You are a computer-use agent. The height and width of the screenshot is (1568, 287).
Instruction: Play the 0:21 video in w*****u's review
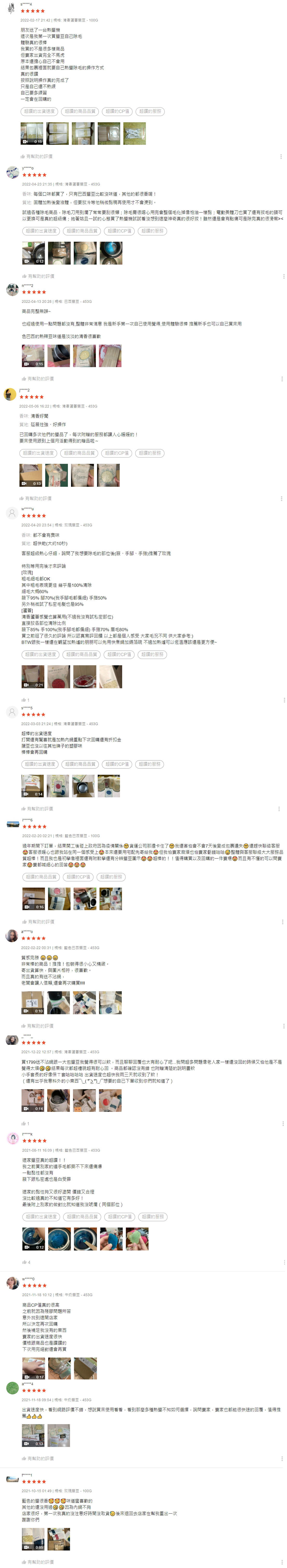[33, 677]
